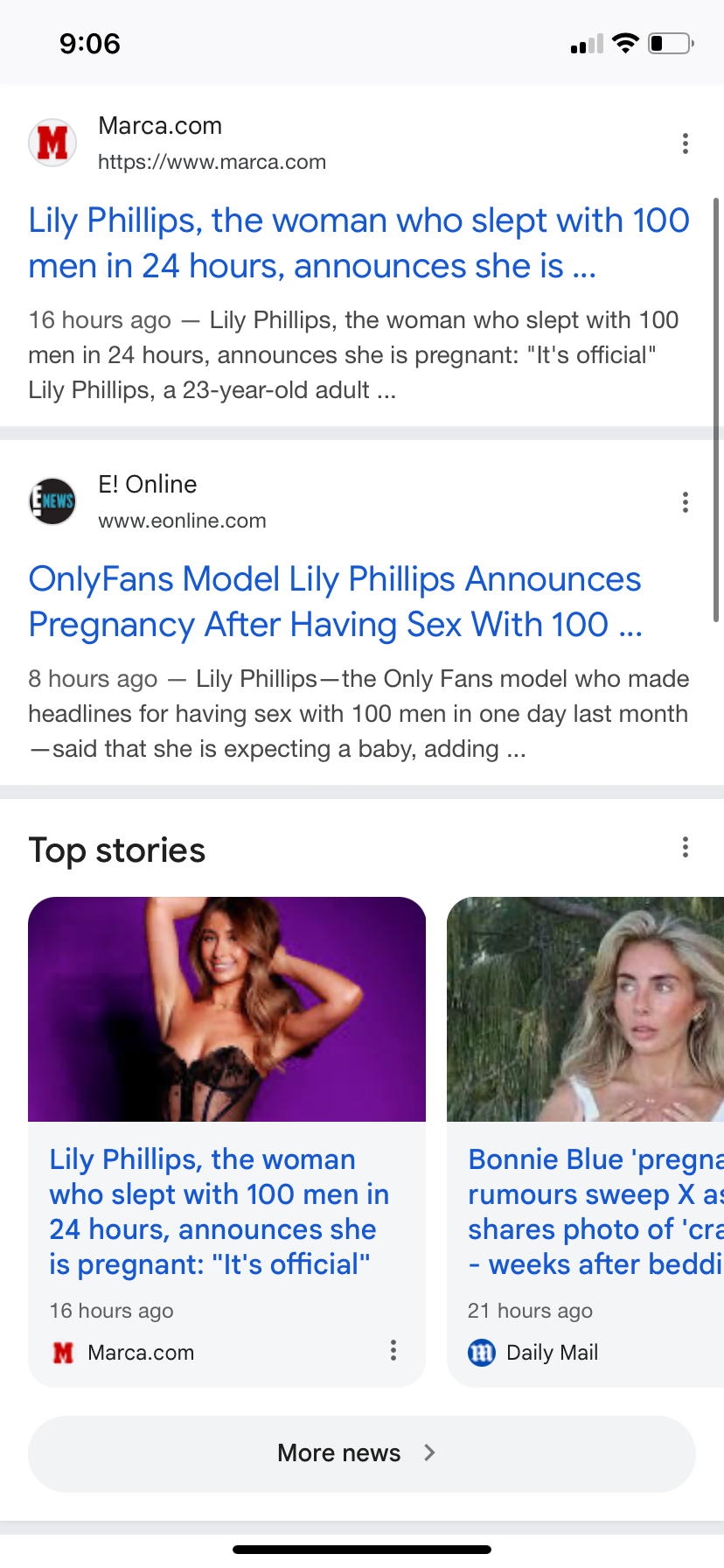Viewport: 724px width, 1568px height.
Task: Open the Top stories overflow menu
Action: pyautogui.click(x=685, y=847)
